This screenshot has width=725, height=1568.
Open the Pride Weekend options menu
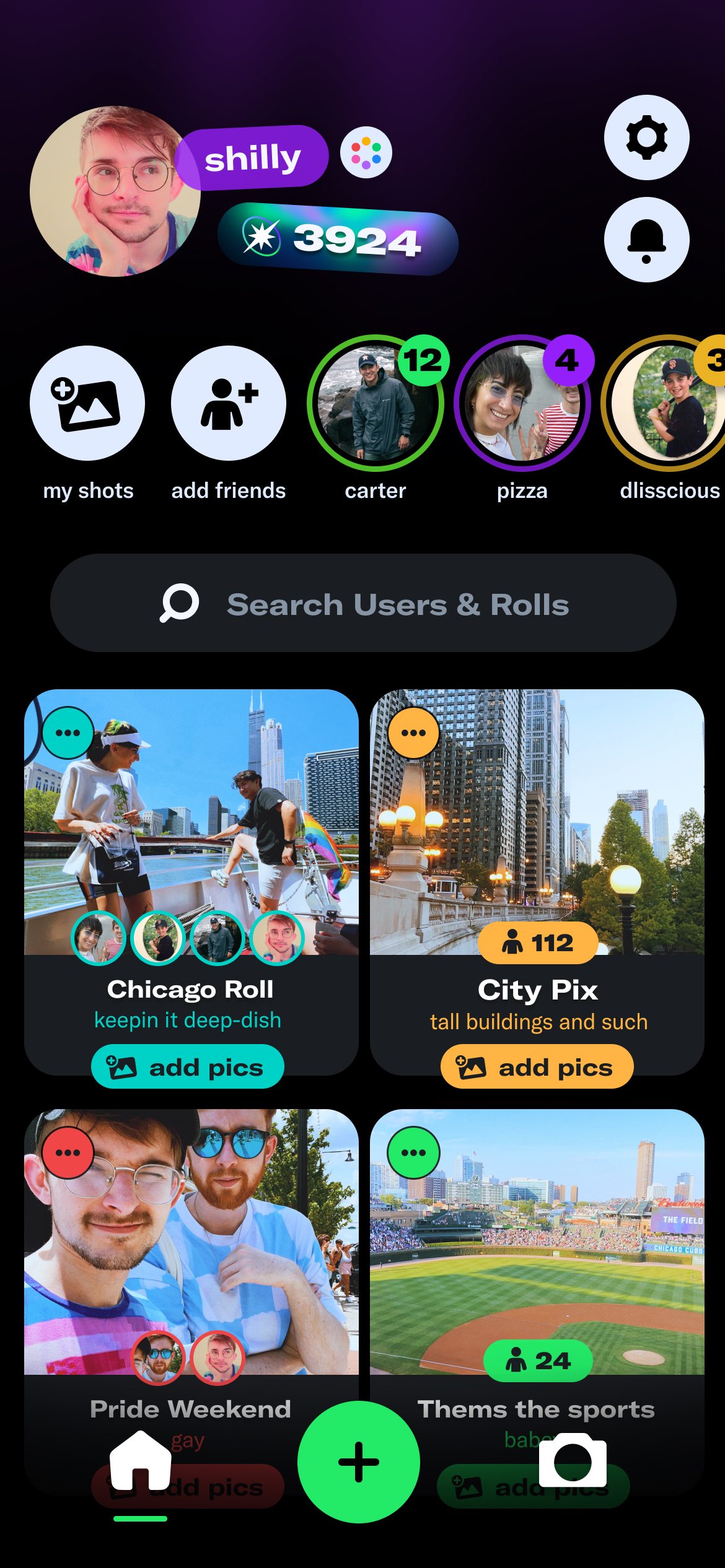(68, 1152)
